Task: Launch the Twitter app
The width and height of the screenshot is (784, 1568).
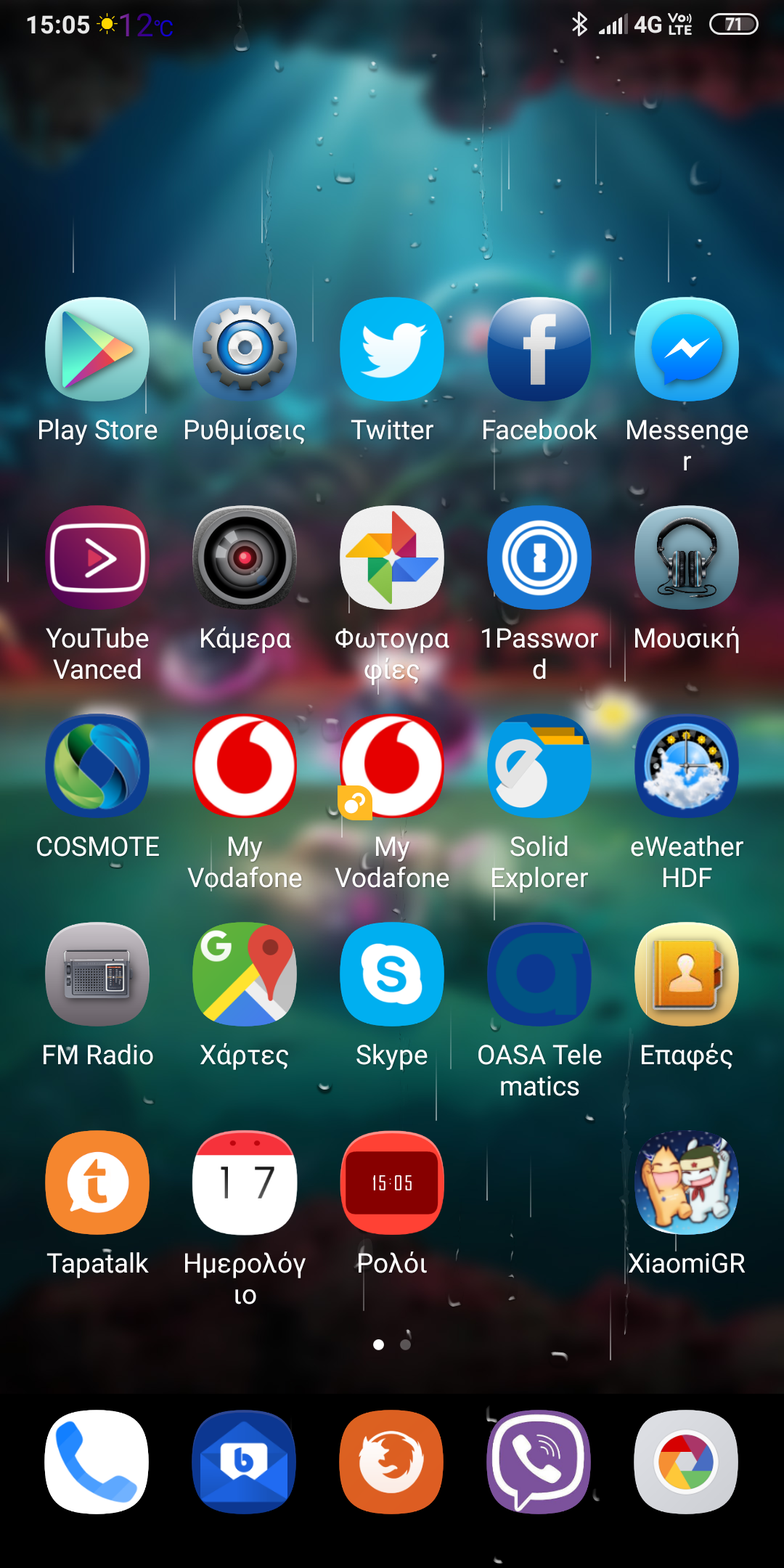Action: [392, 349]
